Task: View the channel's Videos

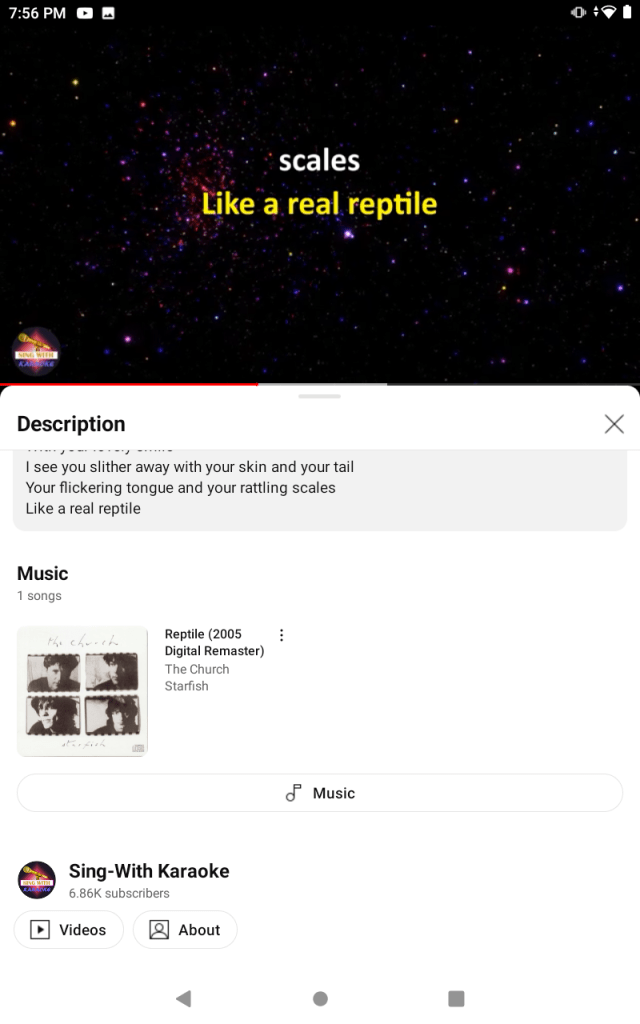Action: click(69, 930)
